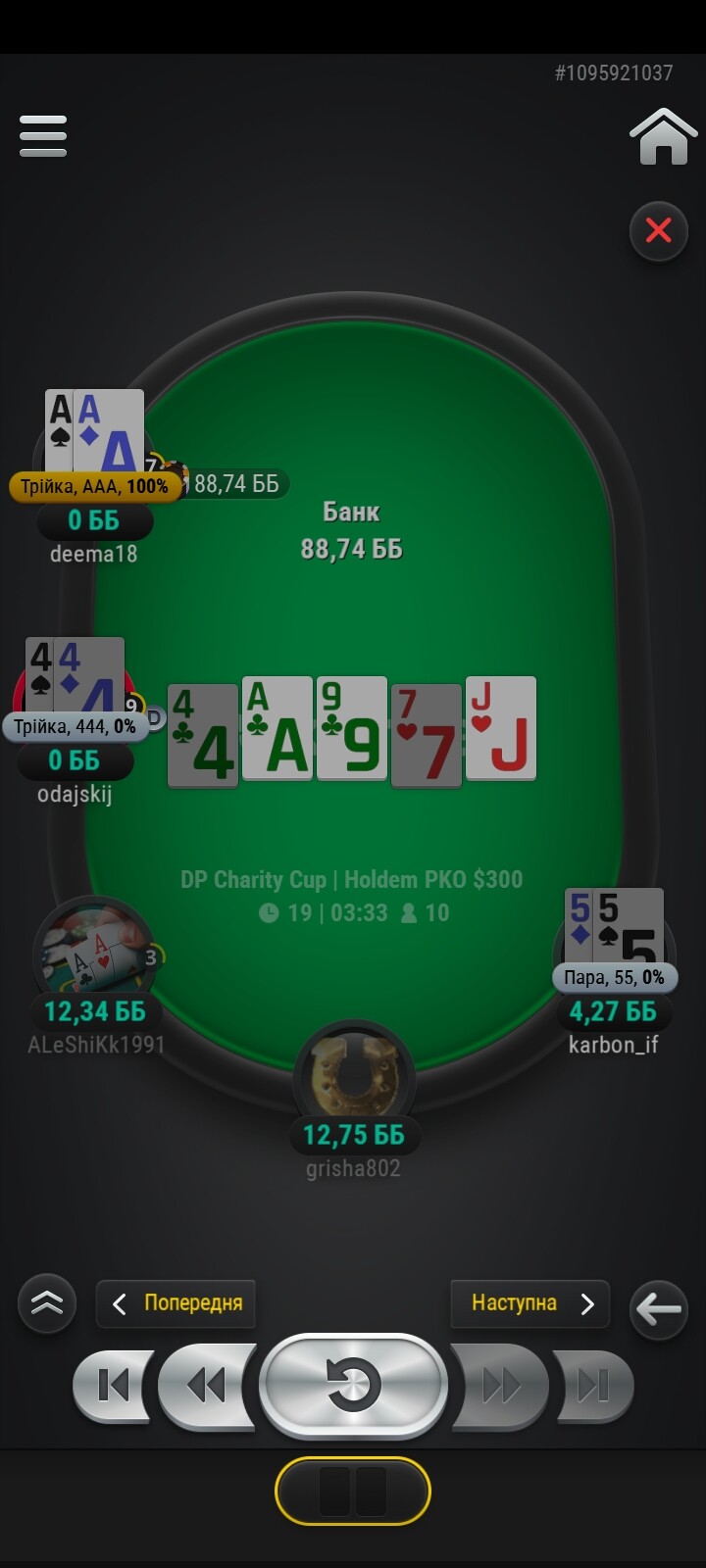This screenshot has height=1568, width=706.
Task: Open the hamburger menu
Action: coord(43,136)
